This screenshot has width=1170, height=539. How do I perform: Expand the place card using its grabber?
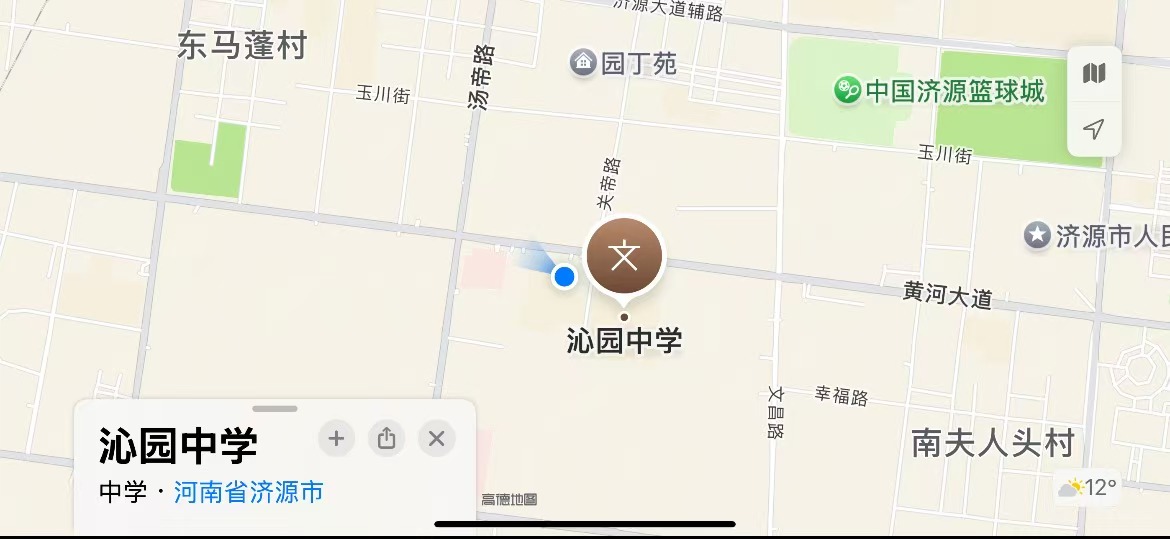coord(275,408)
